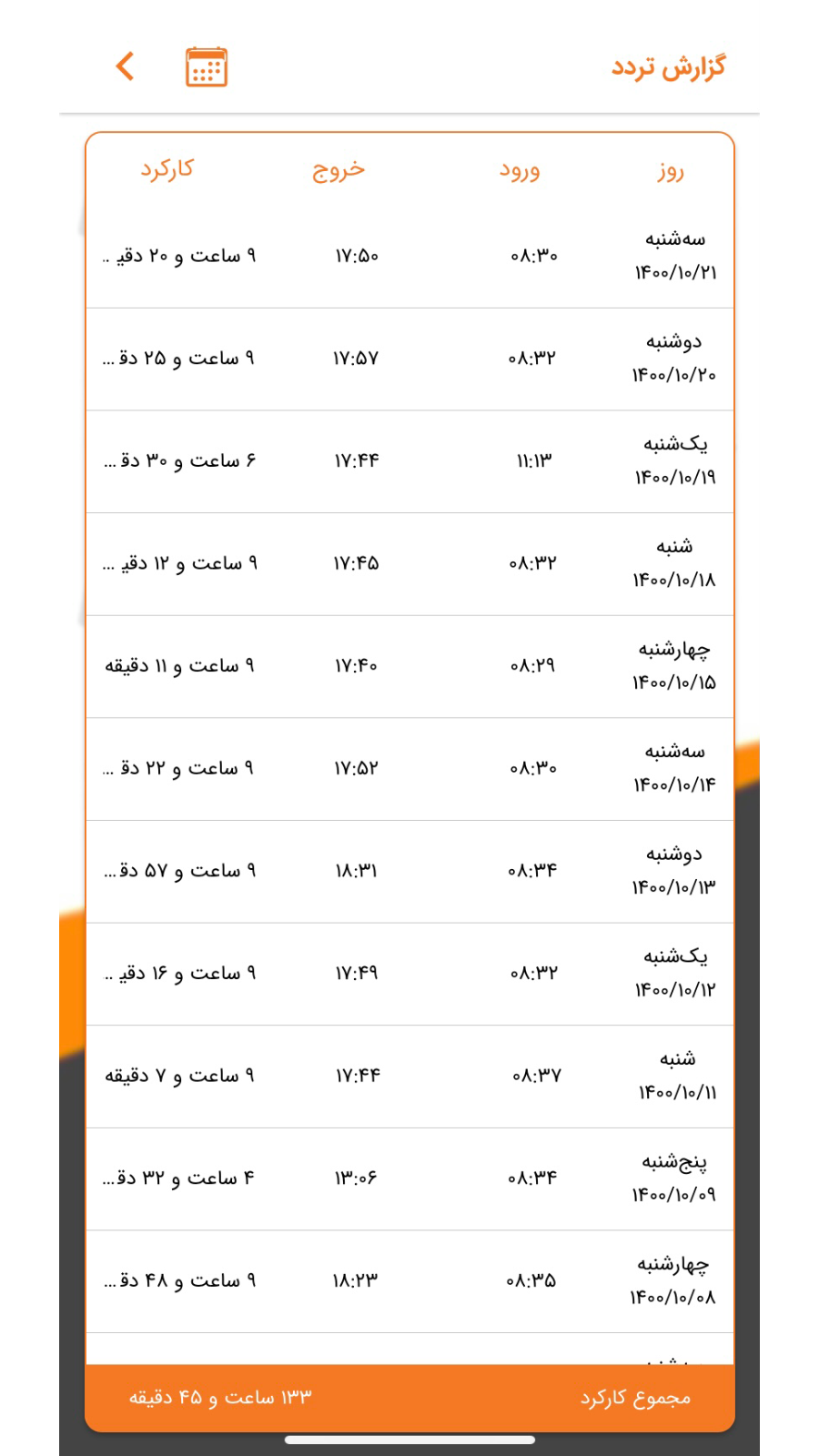Tap the back arrow chevron
The width and height of the screenshot is (819, 1456).
pos(126,66)
